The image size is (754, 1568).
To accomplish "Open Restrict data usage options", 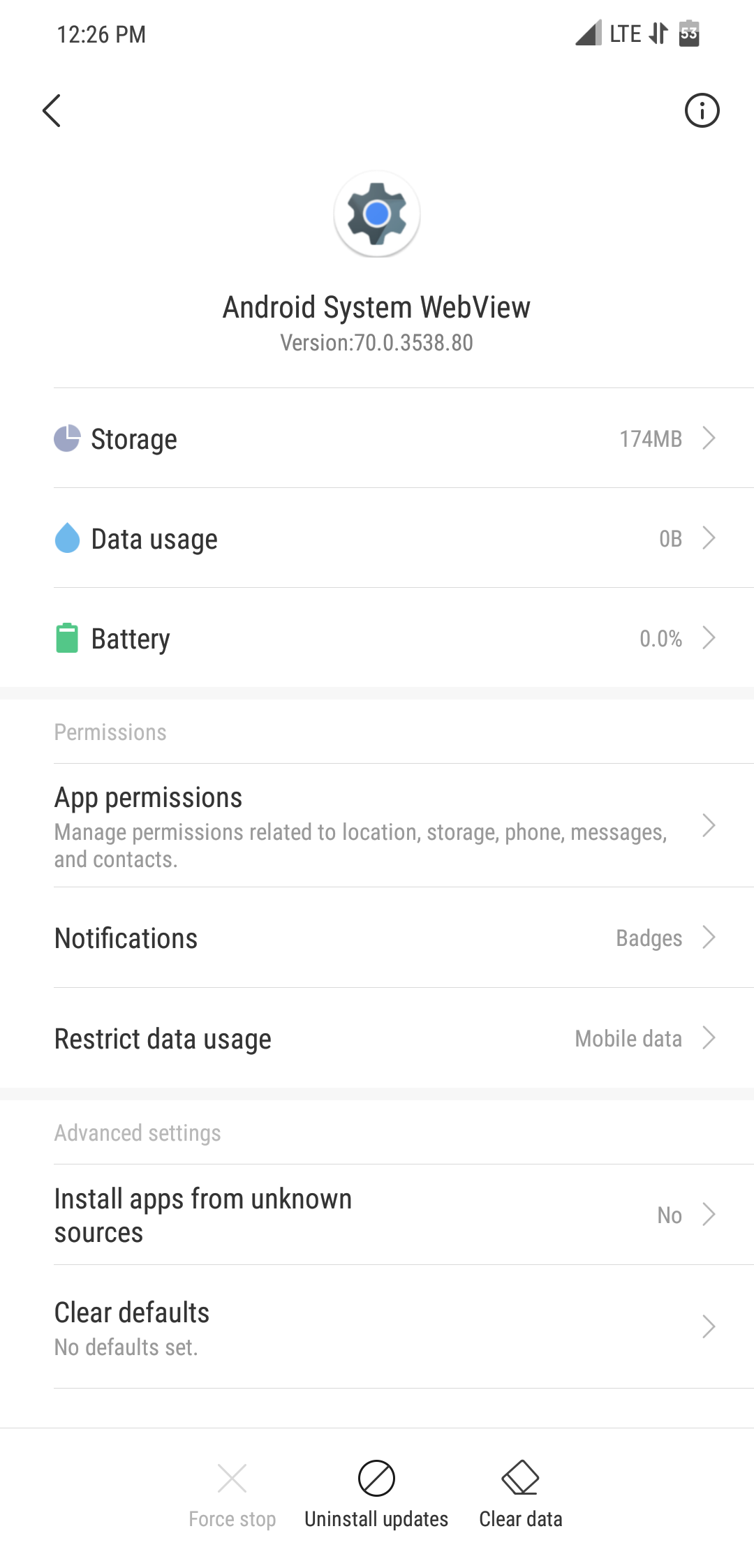I will pos(377,1038).
